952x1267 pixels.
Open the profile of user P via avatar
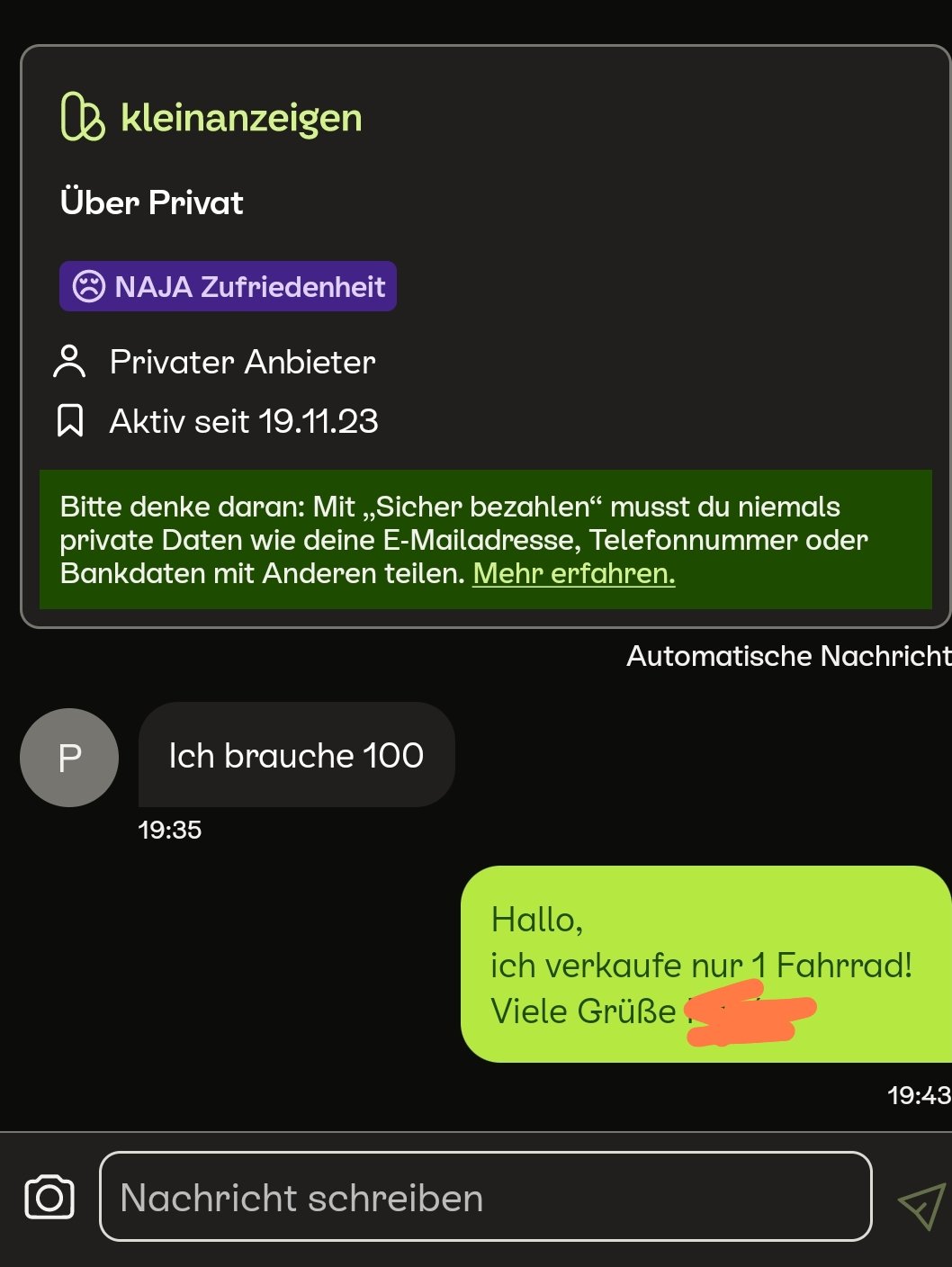[69, 758]
